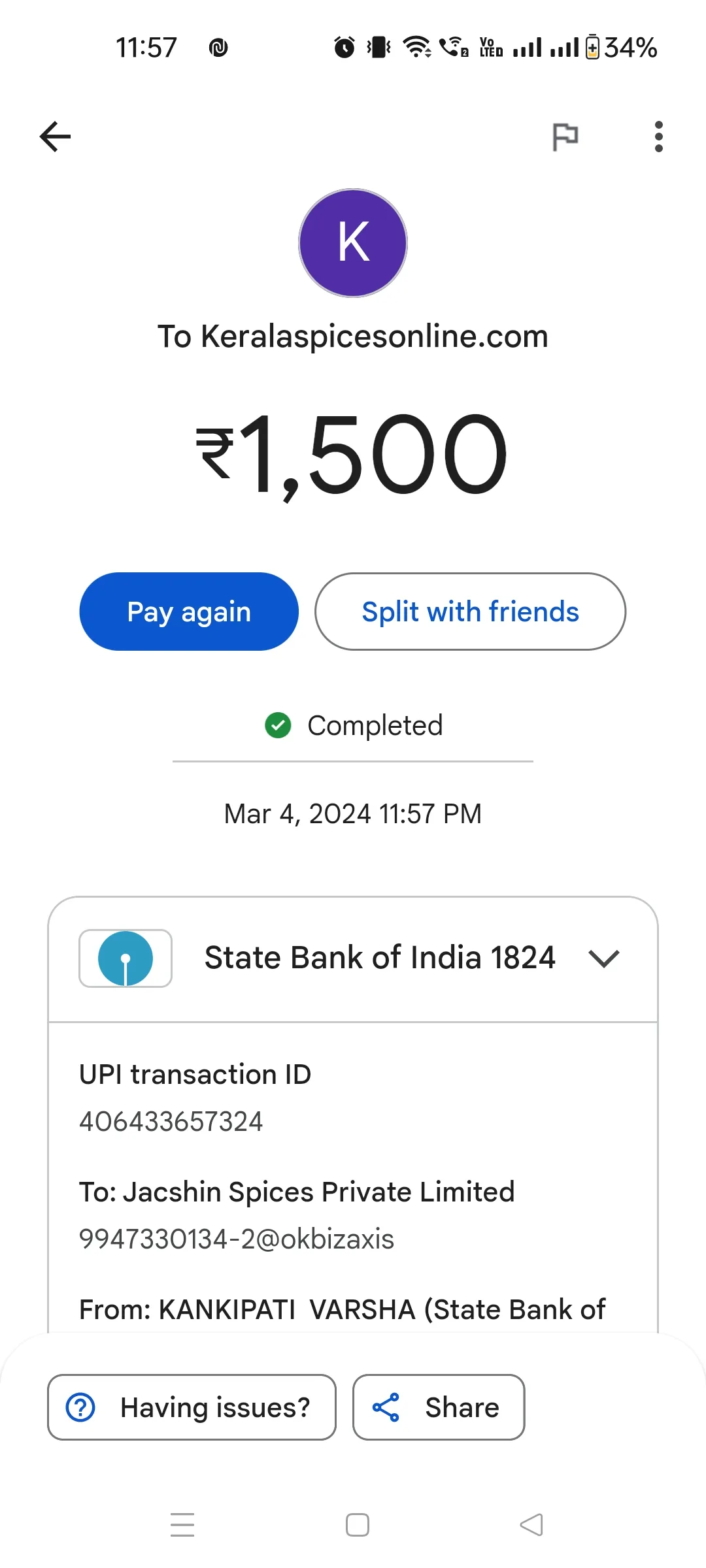This screenshot has width=706, height=1568.
Task: Open recent apps from navigation bar
Action: coord(182,1525)
